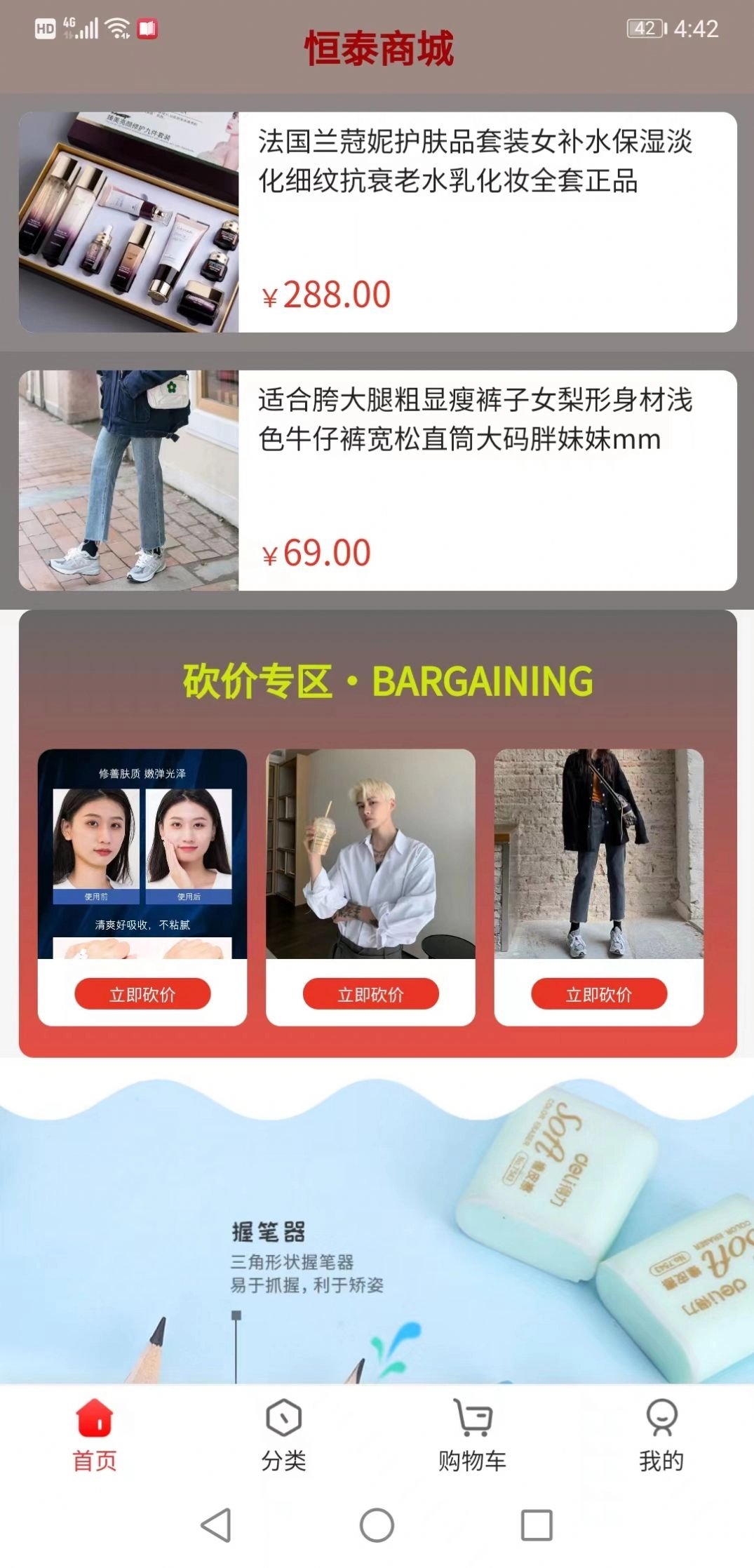
Task: Open the white shirt bargaining item picture
Action: coord(370,853)
